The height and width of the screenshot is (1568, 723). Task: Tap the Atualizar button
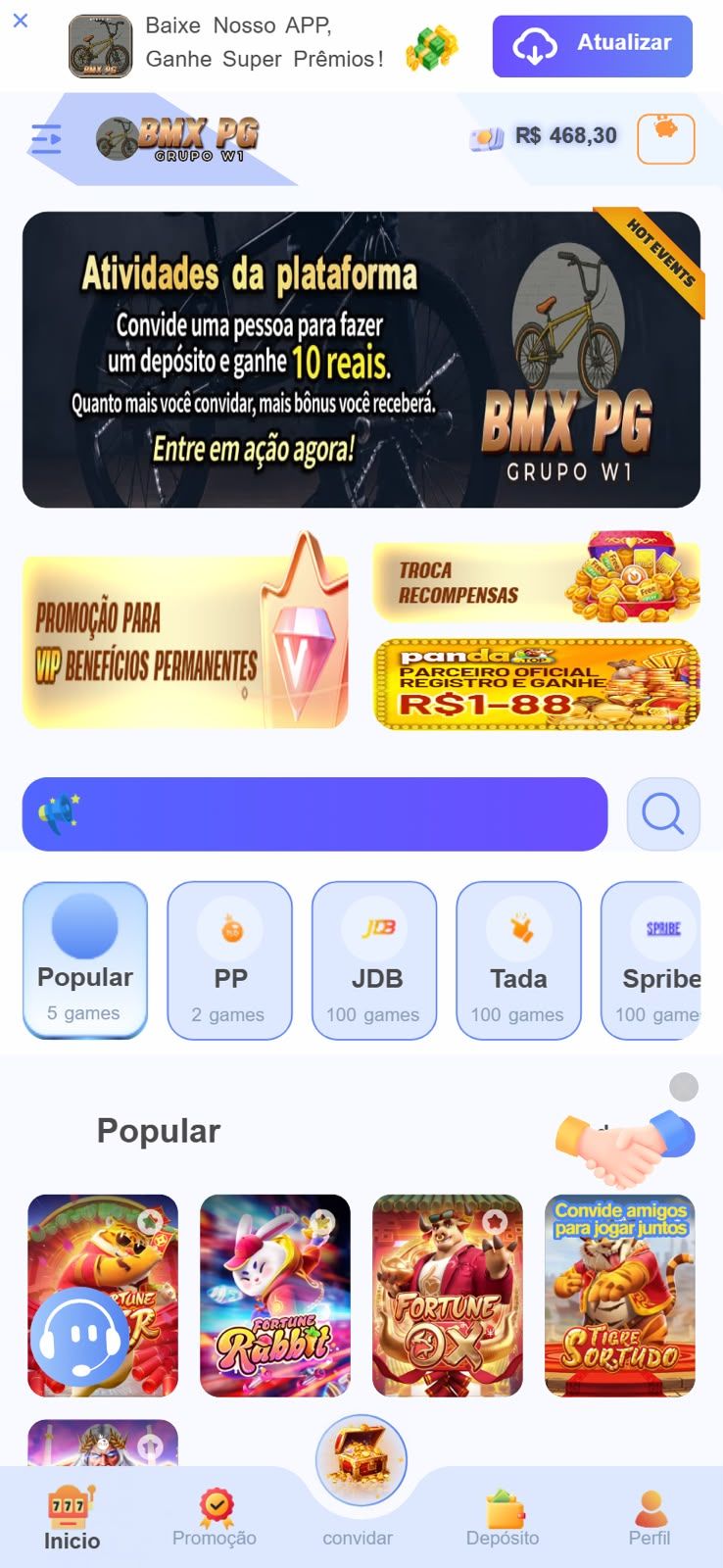[x=592, y=46]
